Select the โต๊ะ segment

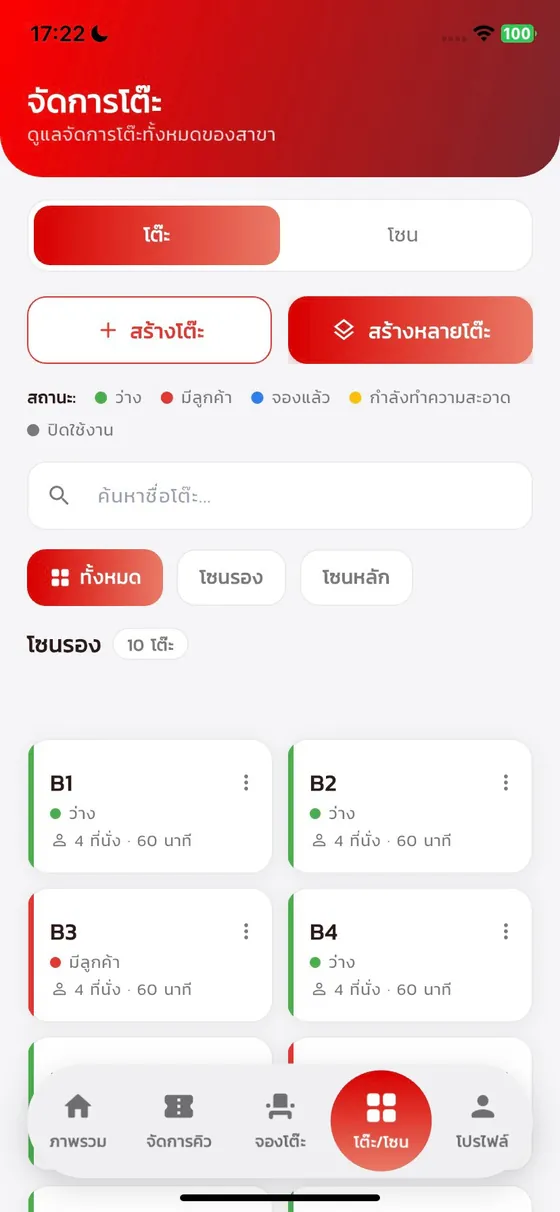[157, 236]
